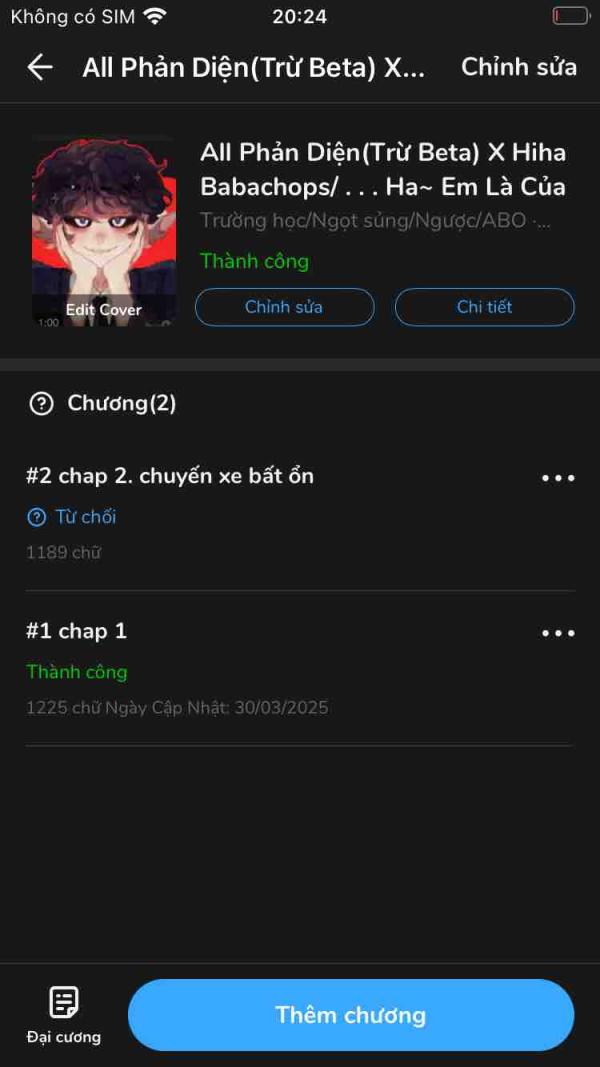600x1067 pixels.
Task: View the Từ chối rejection reason
Action: [72, 517]
